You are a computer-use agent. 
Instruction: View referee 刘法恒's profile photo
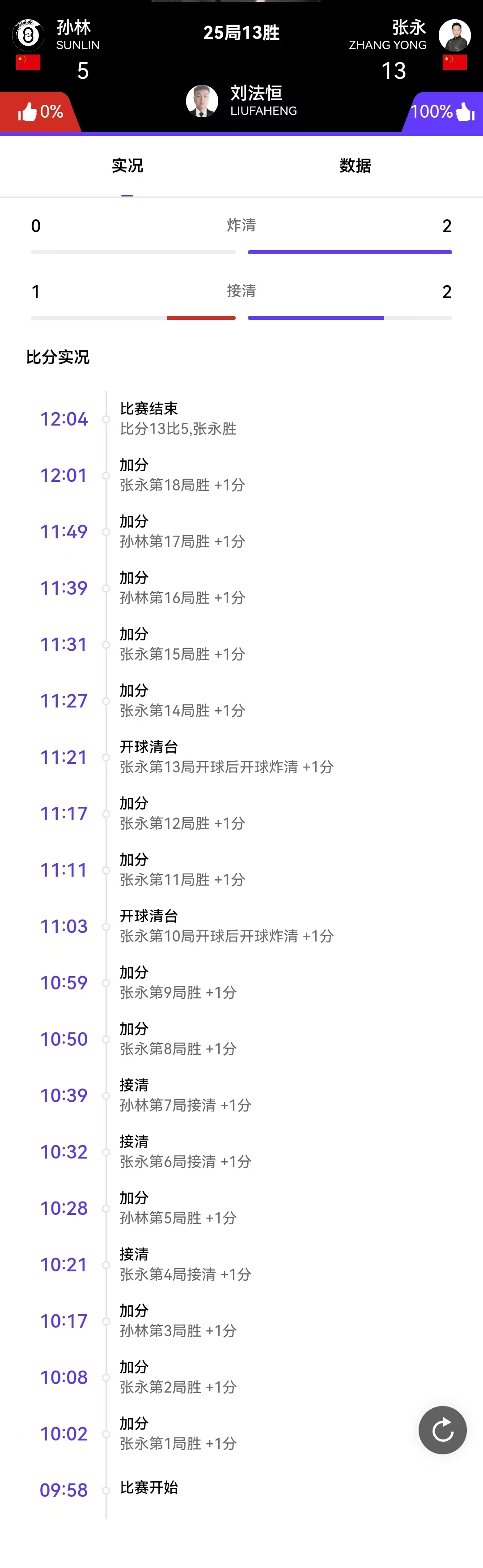[202, 101]
